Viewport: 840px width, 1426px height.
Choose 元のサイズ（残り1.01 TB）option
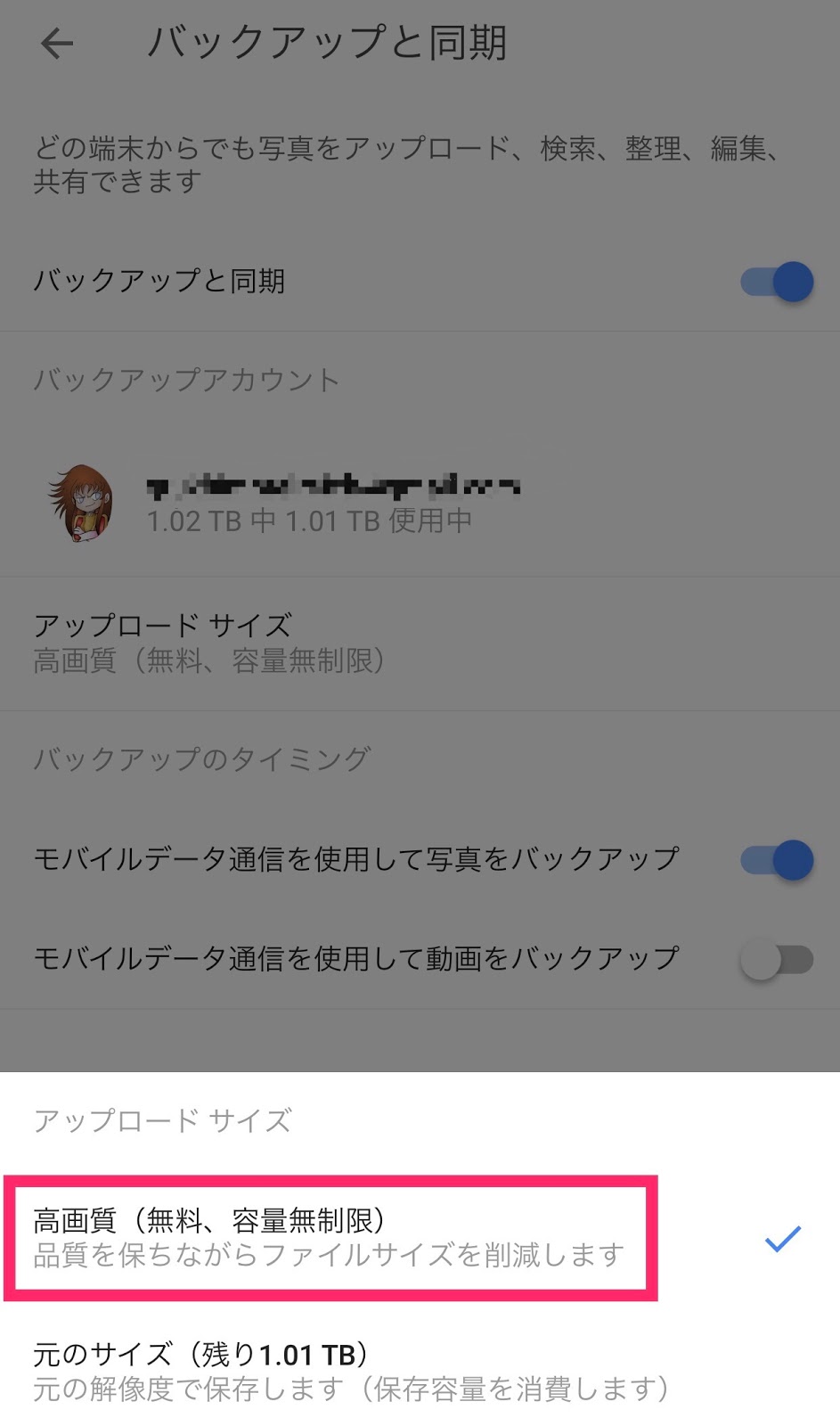(420, 1371)
